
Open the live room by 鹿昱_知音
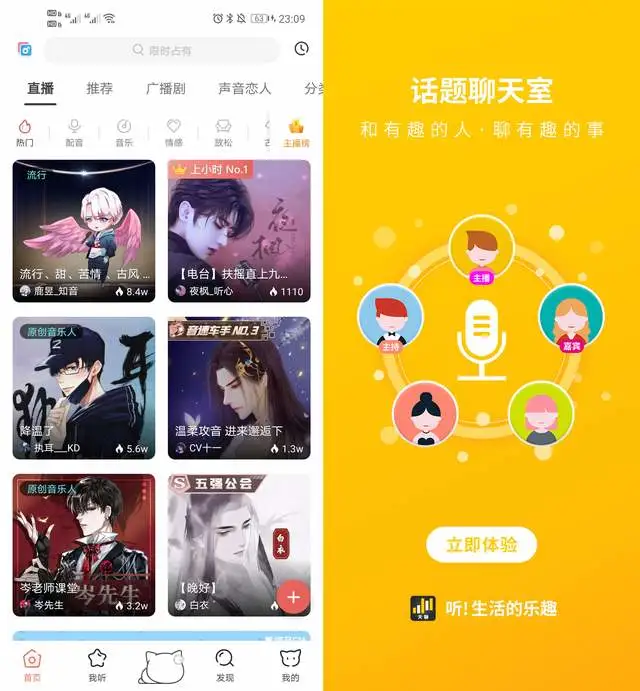[84, 230]
